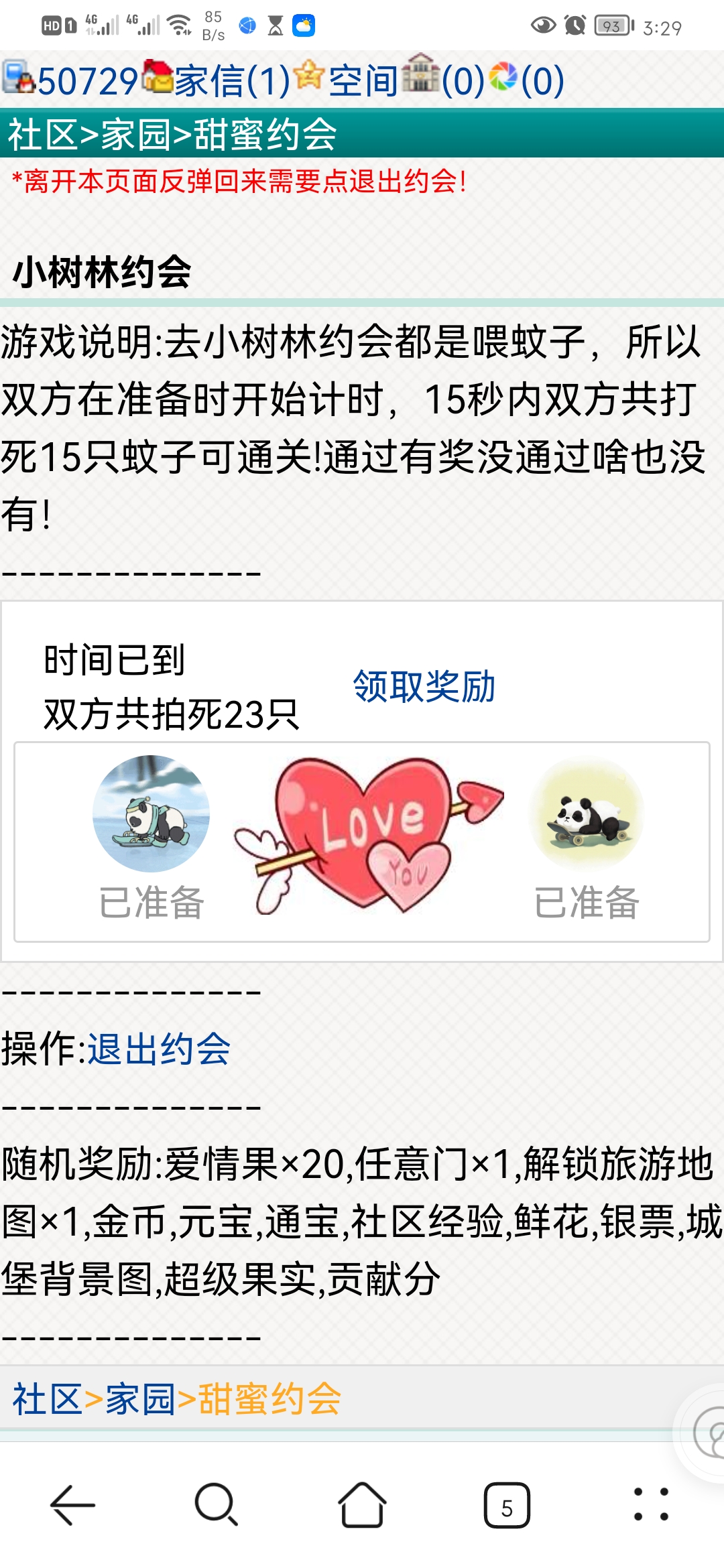
Task: Claim reward via 领取奖励
Action: [424, 687]
